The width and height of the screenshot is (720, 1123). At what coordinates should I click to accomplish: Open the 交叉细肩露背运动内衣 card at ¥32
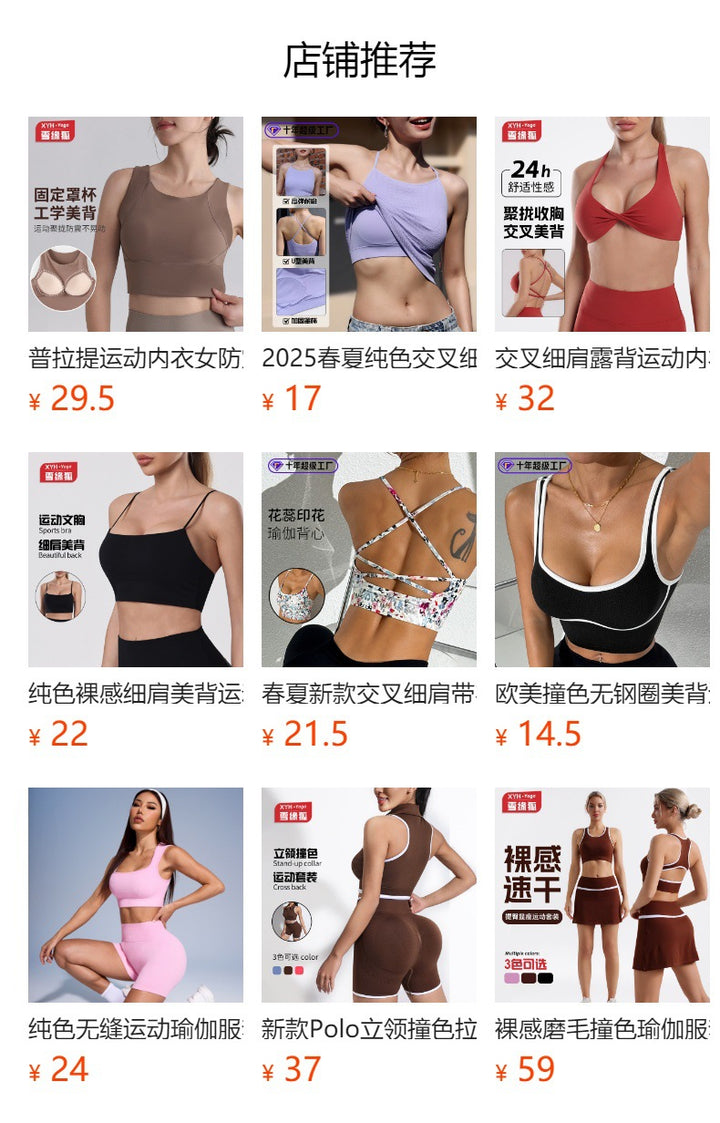pyautogui.click(x=602, y=224)
